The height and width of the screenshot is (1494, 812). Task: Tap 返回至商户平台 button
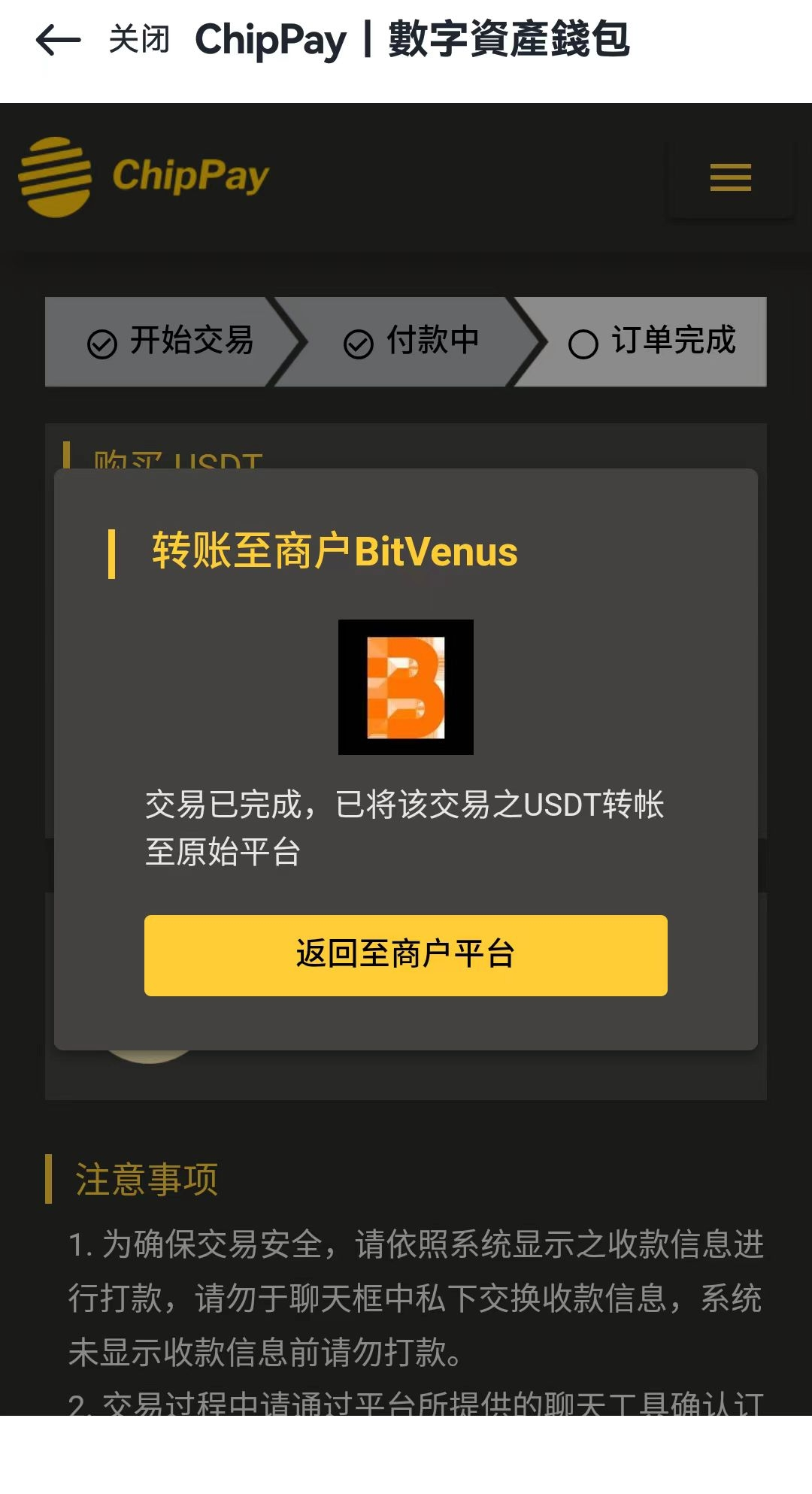(405, 955)
